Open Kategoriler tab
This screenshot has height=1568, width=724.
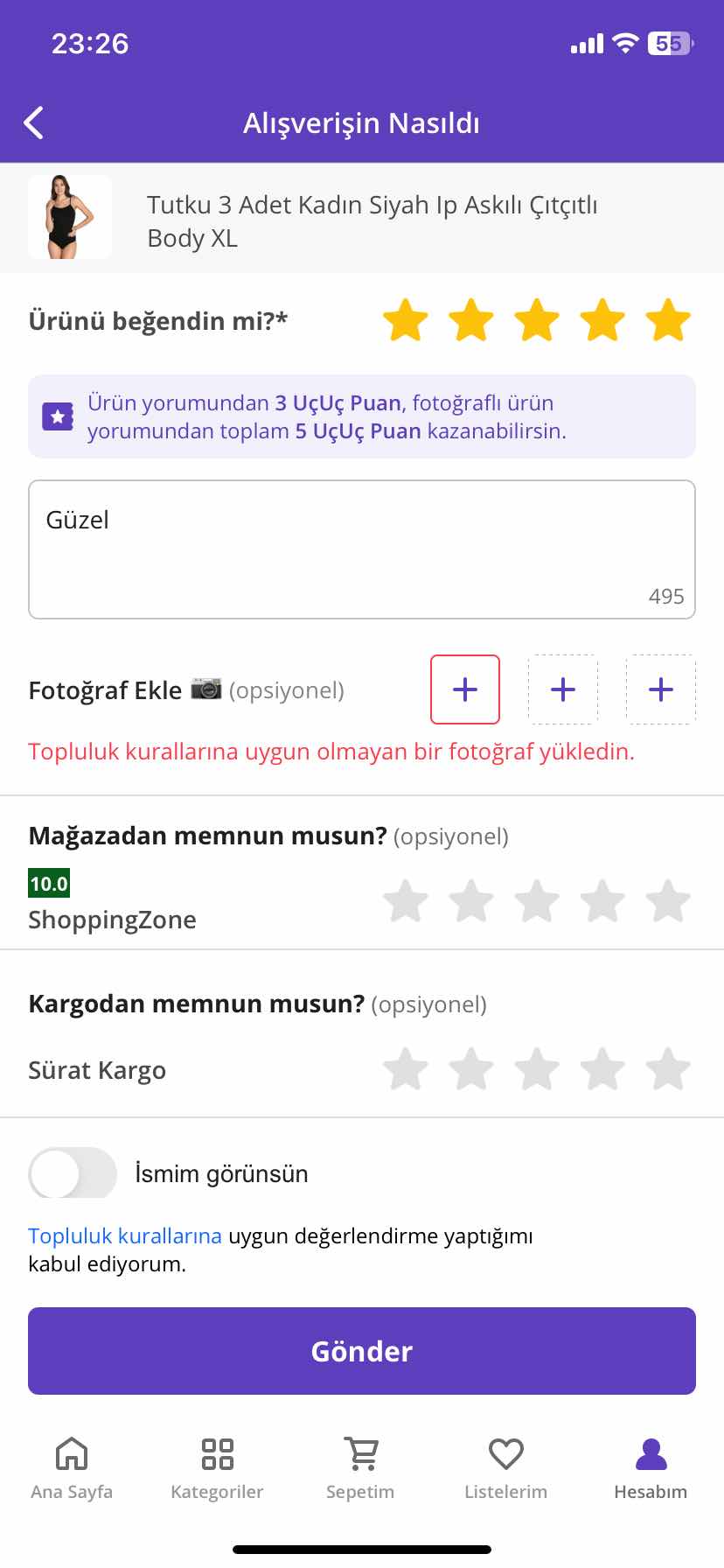pyautogui.click(x=217, y=1468)
